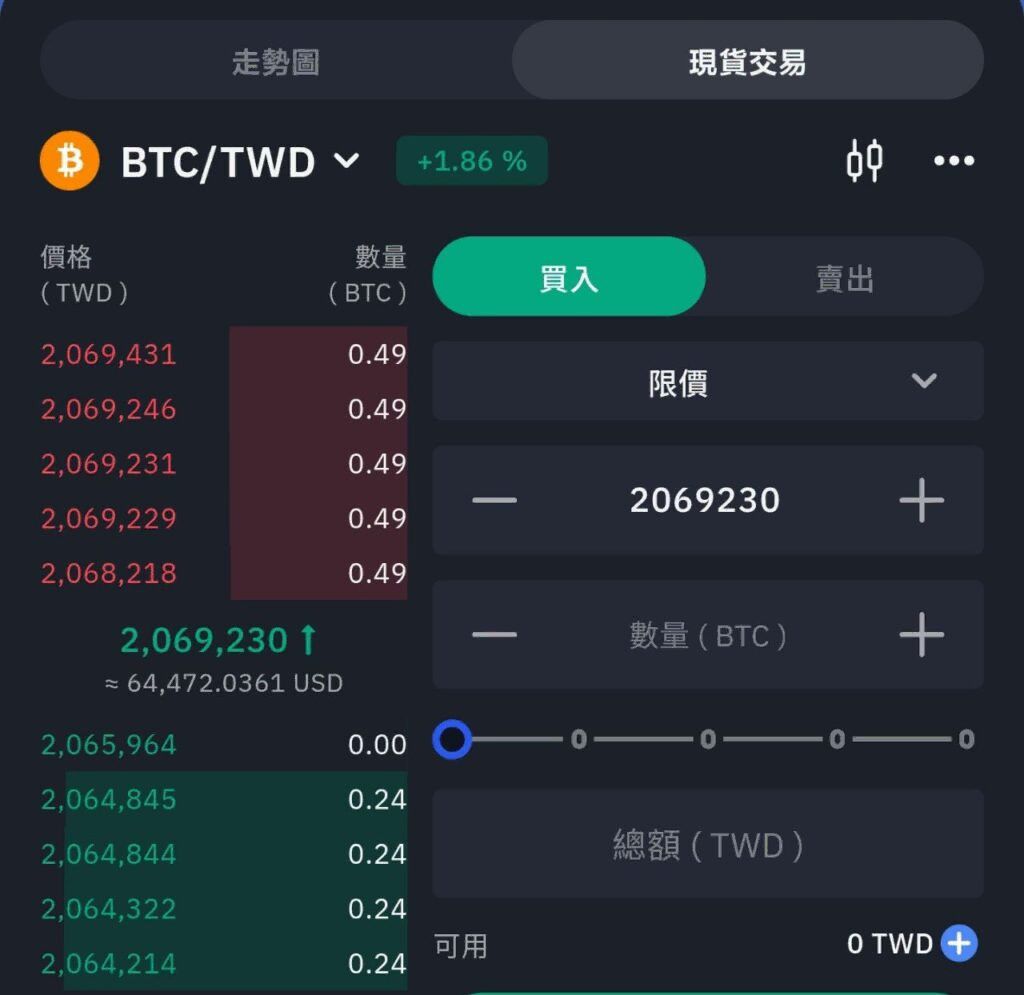Image resolution: width=1024 pixels, height=995 pixels.
Task: Expand the BTC/TWD trading pair selector
Action: (240, 161)
